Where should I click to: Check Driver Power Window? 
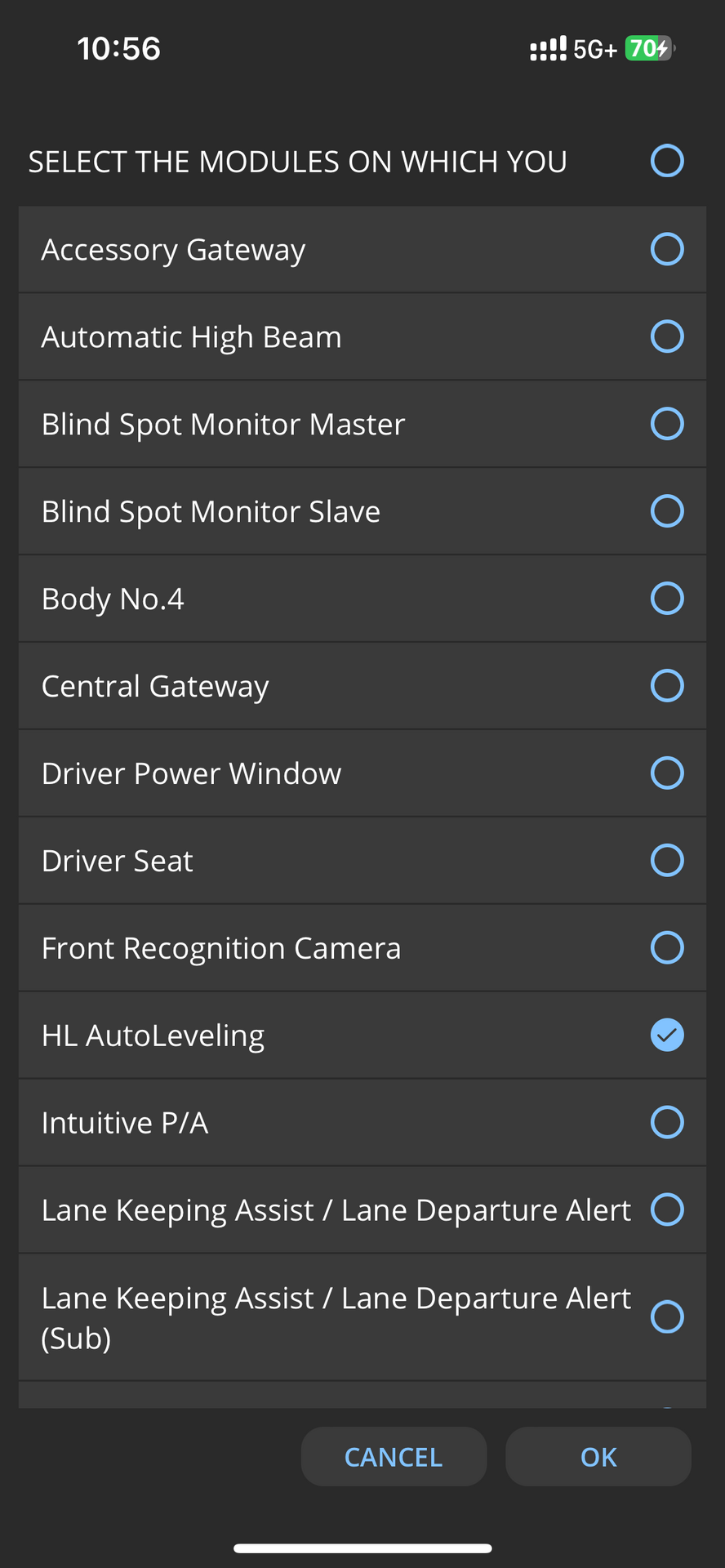point(362,773)
